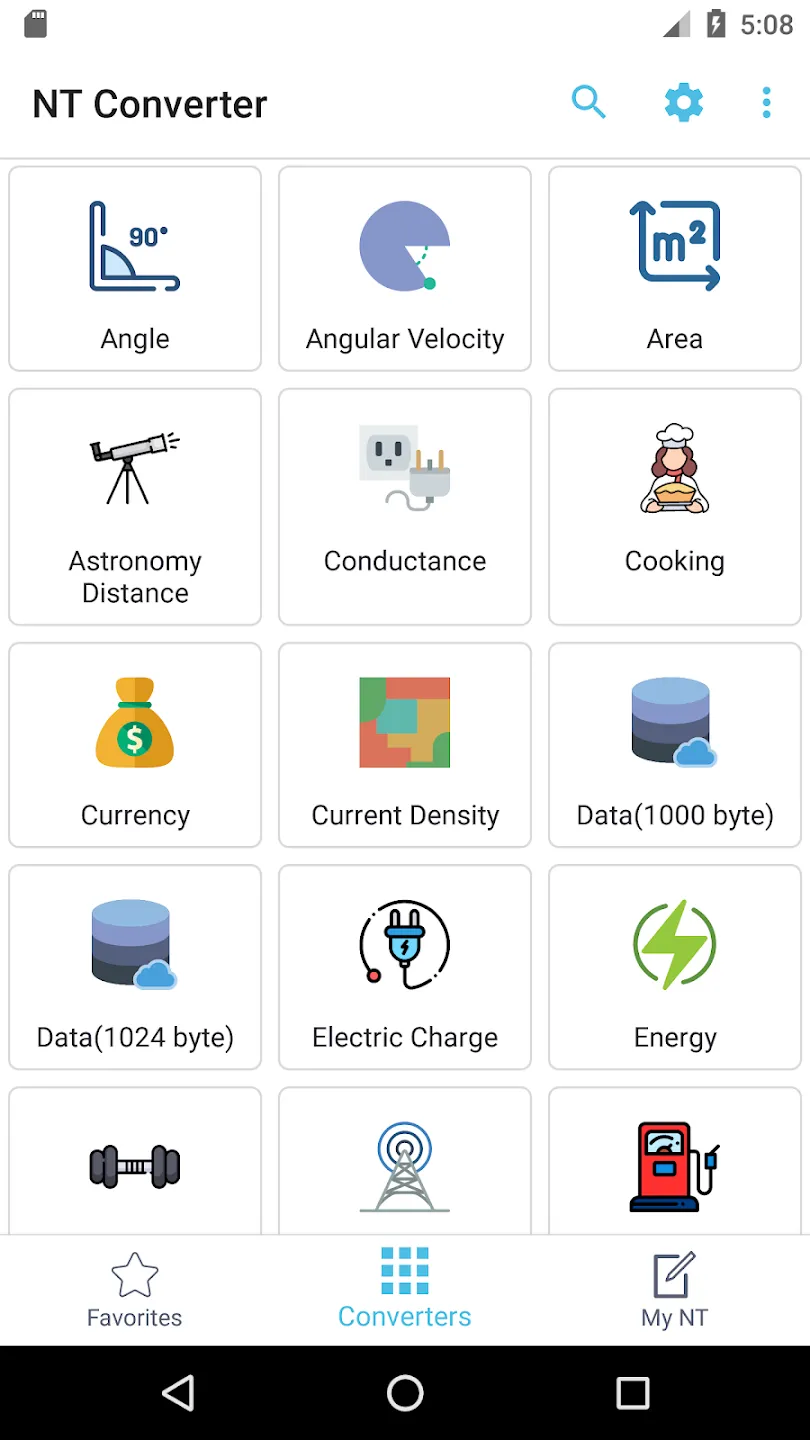Launch the Currency converter
This screenshot has height=1440, width=810.
click(x=135, y=745)
